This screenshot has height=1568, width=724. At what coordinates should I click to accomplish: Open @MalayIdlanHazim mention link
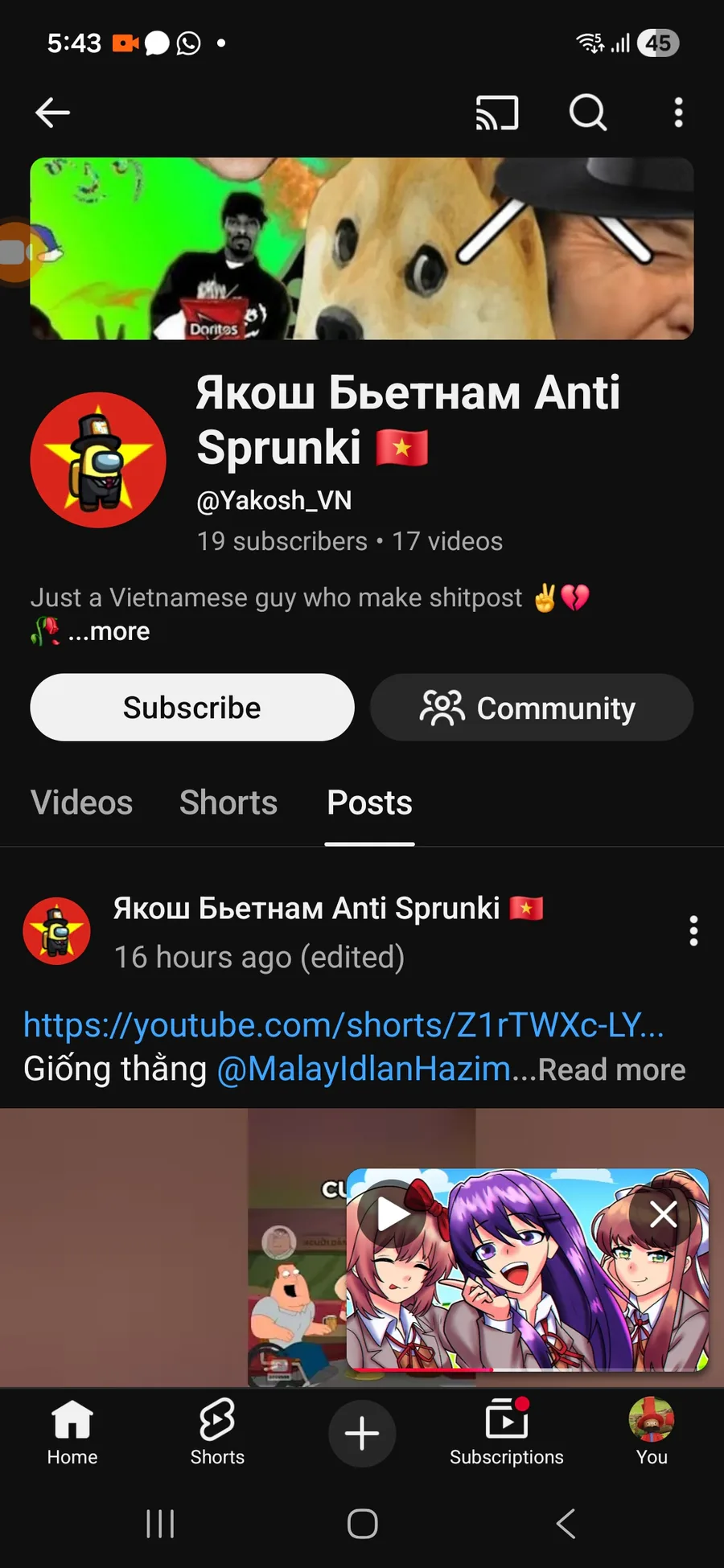[364, 1069]
